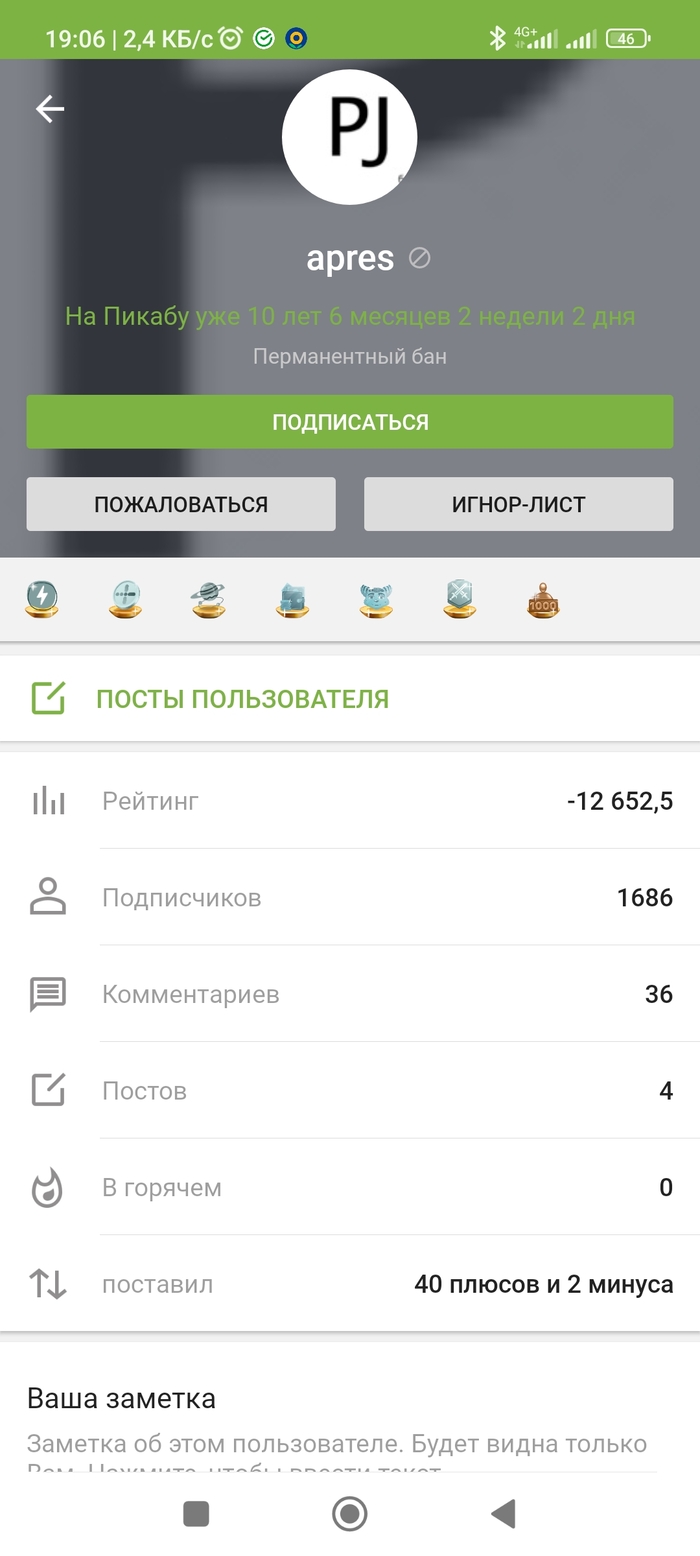View the PJ profile avatar
This screenshot has height=1556, width=700.
pyautogui.click(x=350, y=137)
